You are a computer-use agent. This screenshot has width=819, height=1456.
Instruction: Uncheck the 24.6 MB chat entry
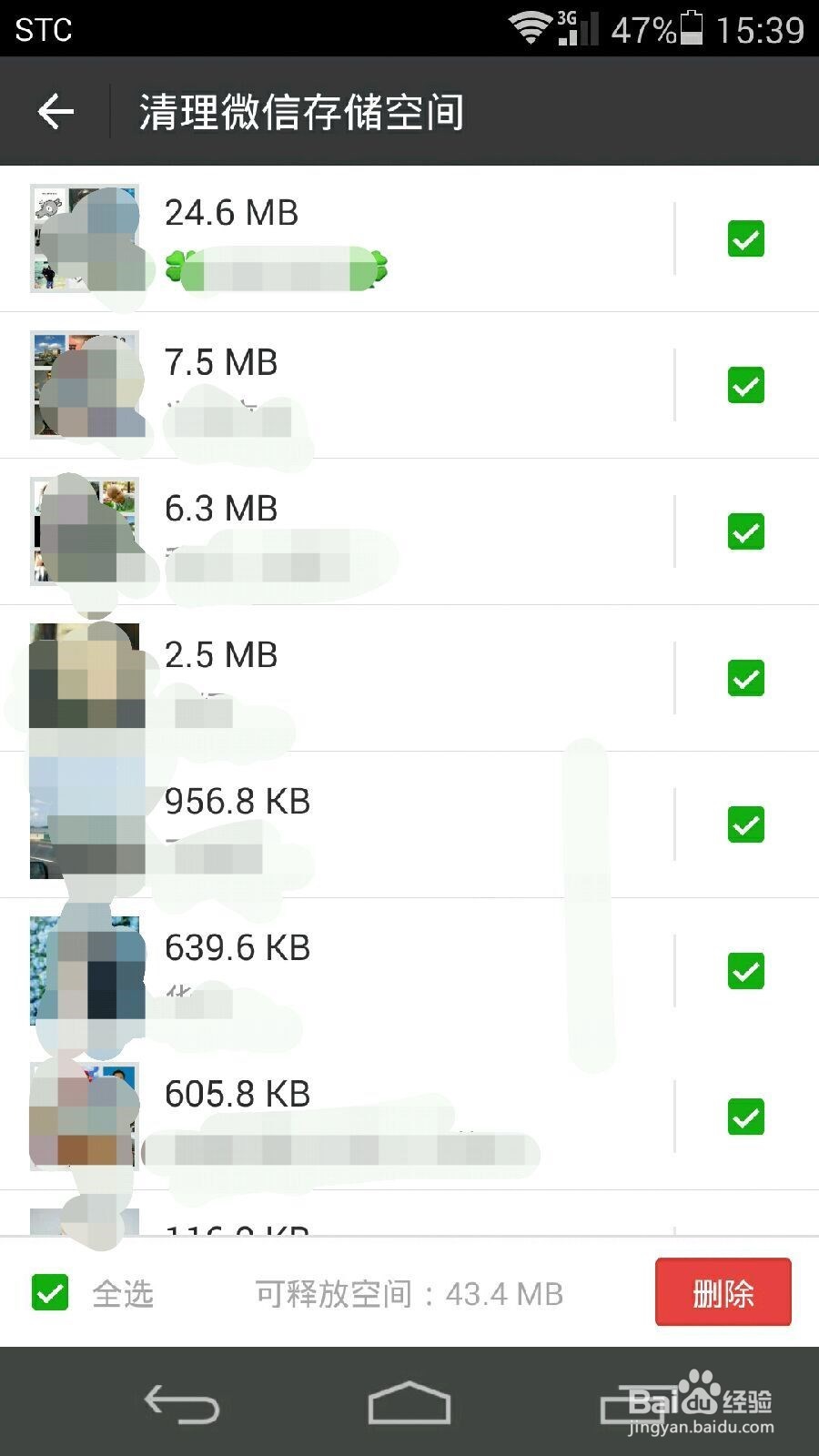coord(745,239)
